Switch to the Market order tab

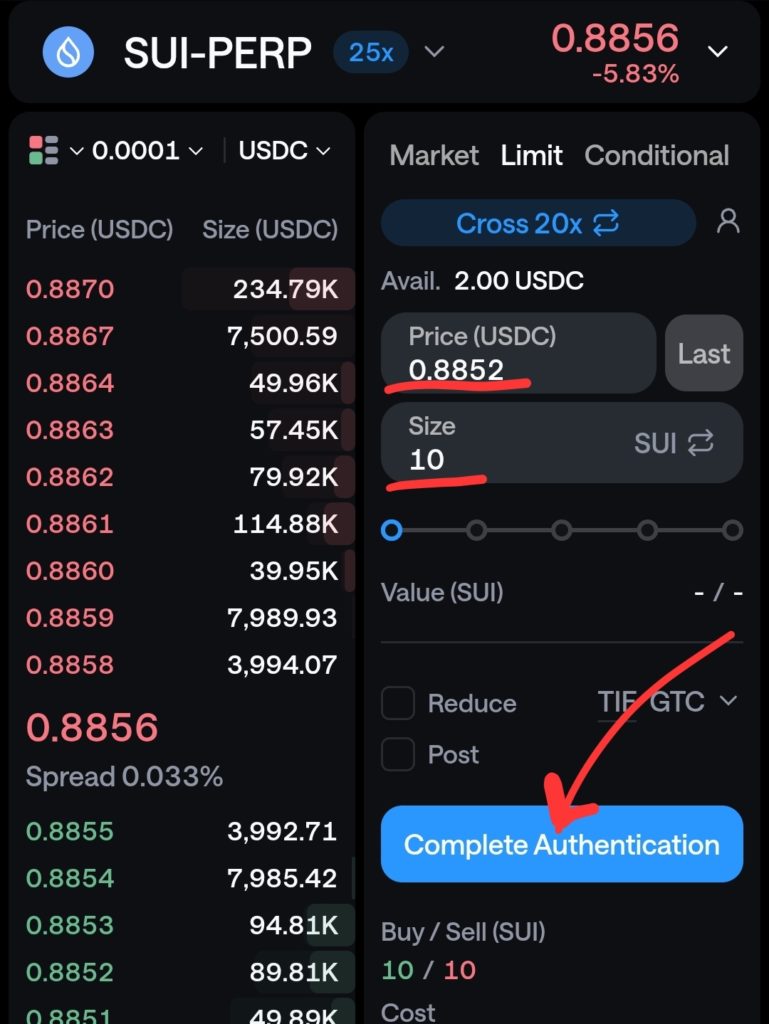tap(434, 155)
